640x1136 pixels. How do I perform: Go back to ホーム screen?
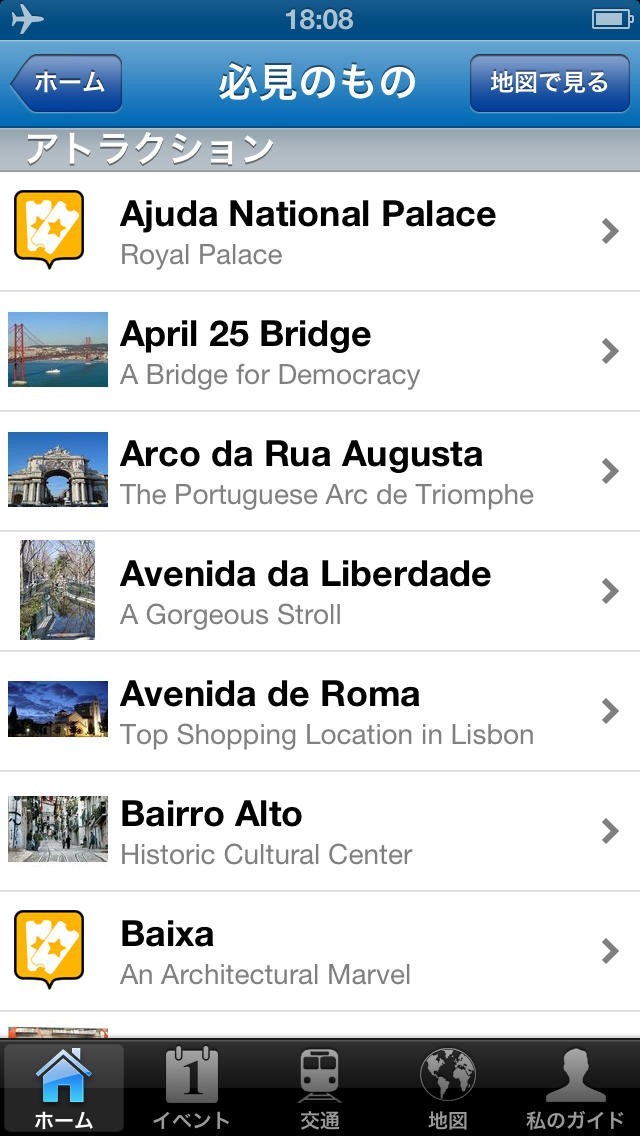click(66, 83)
